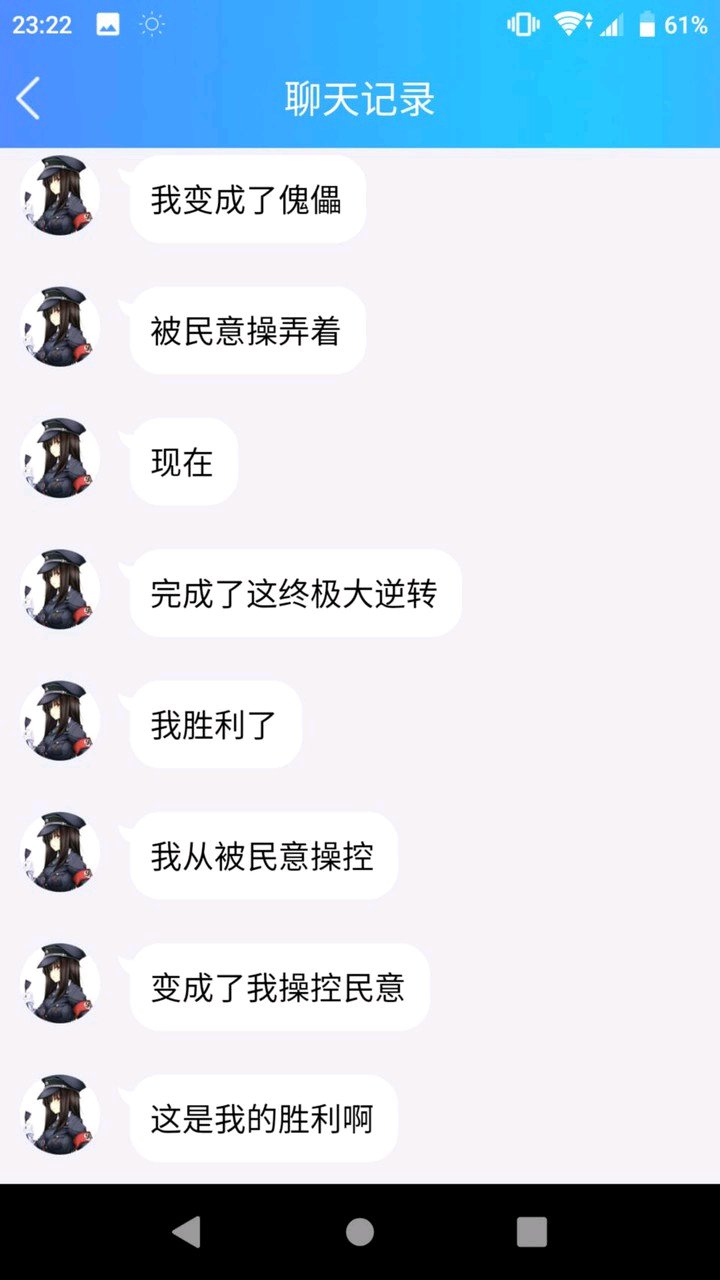
Task: Open sender avatar beside 我变成了傀儡
Action: (x=60, y=197)
